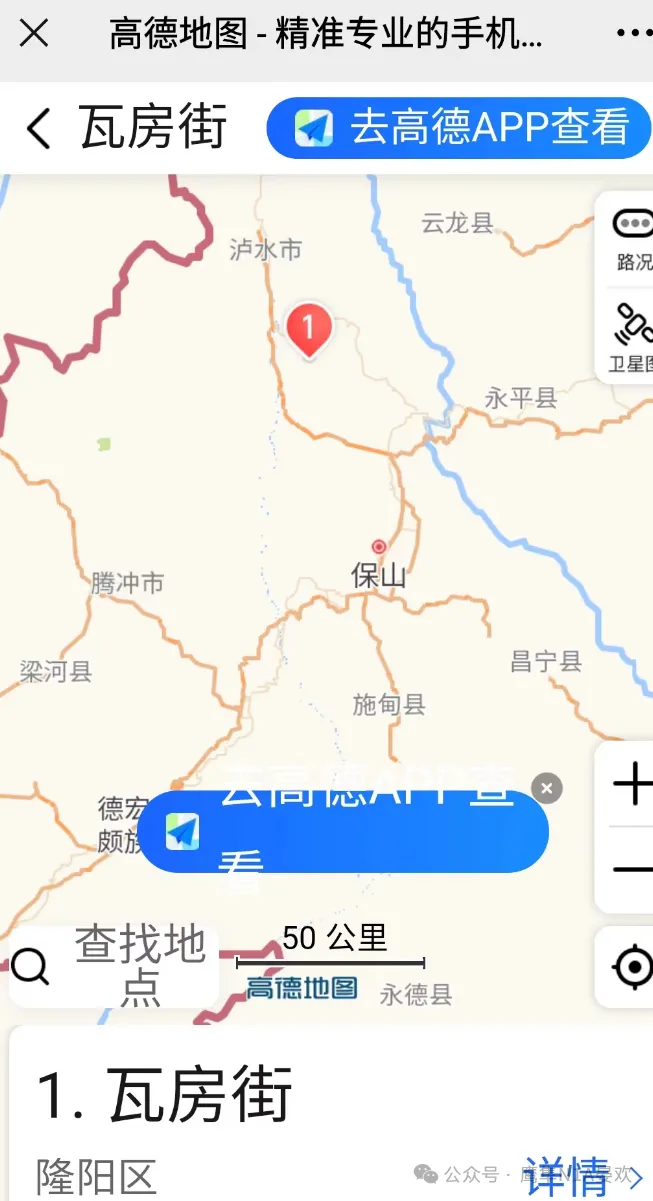Go back from 瓦房街 page
Viewport: 653px width, 1201px height.
38,129
